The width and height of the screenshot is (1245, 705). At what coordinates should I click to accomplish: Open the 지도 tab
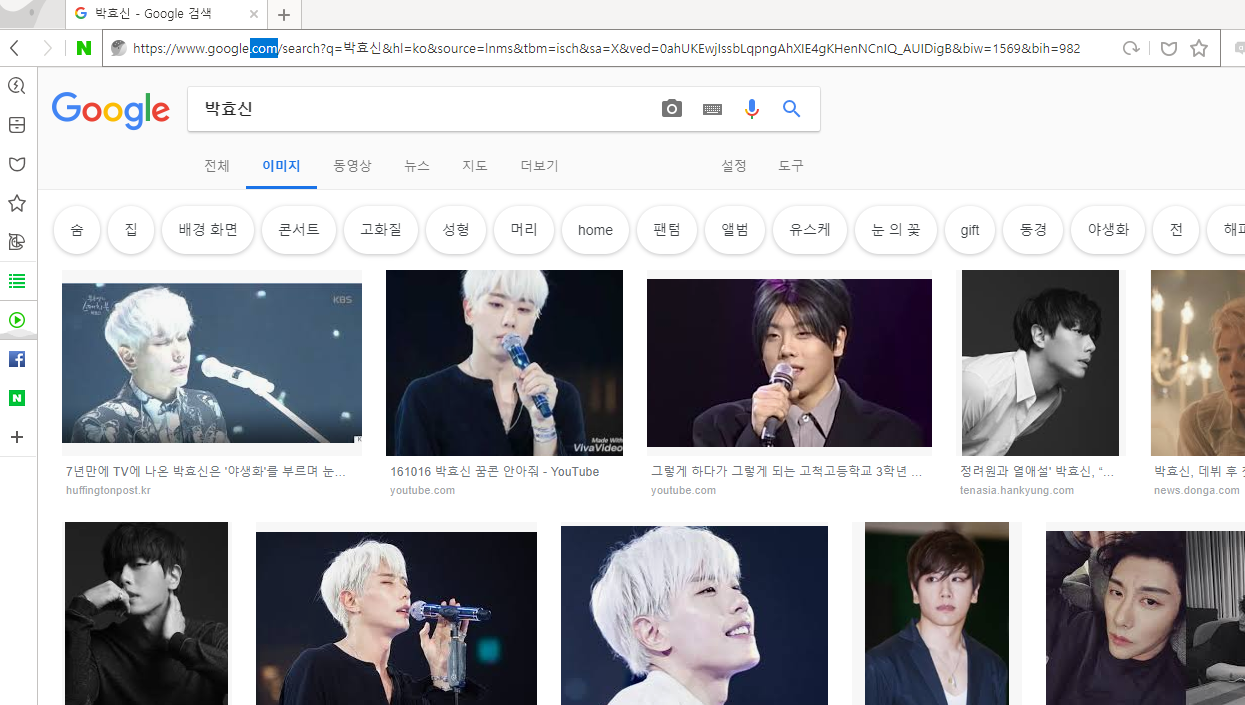[x=475, y=166]
